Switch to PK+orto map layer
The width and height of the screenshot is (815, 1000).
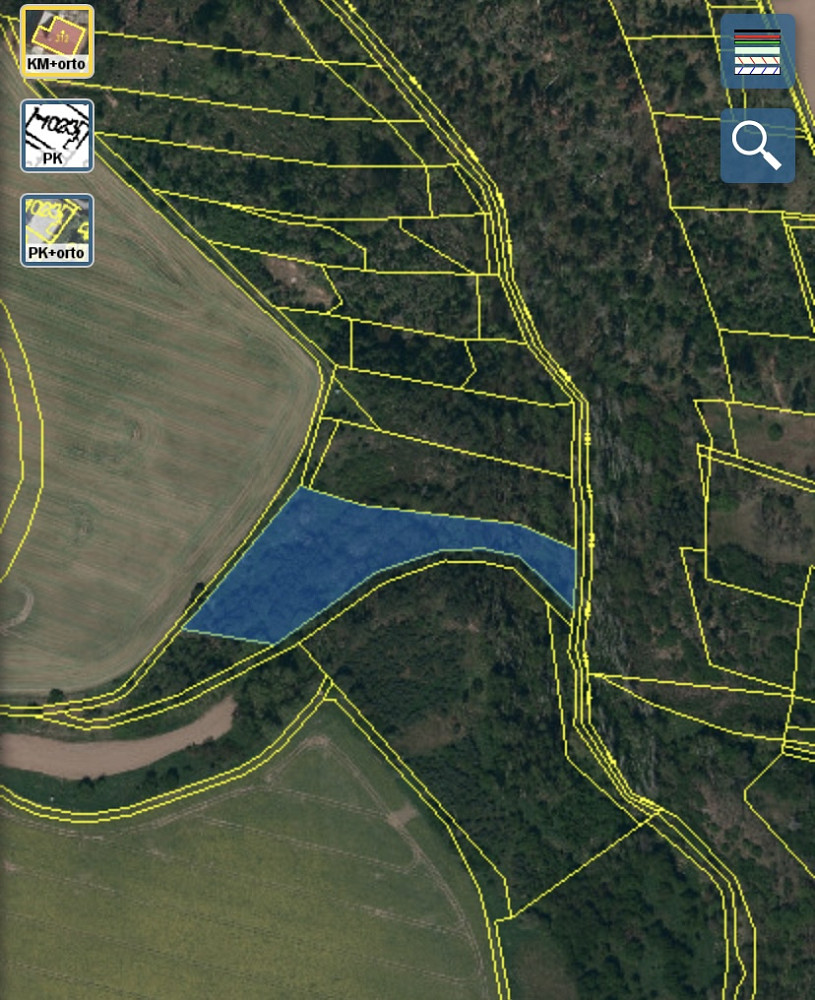click(57, 230)
